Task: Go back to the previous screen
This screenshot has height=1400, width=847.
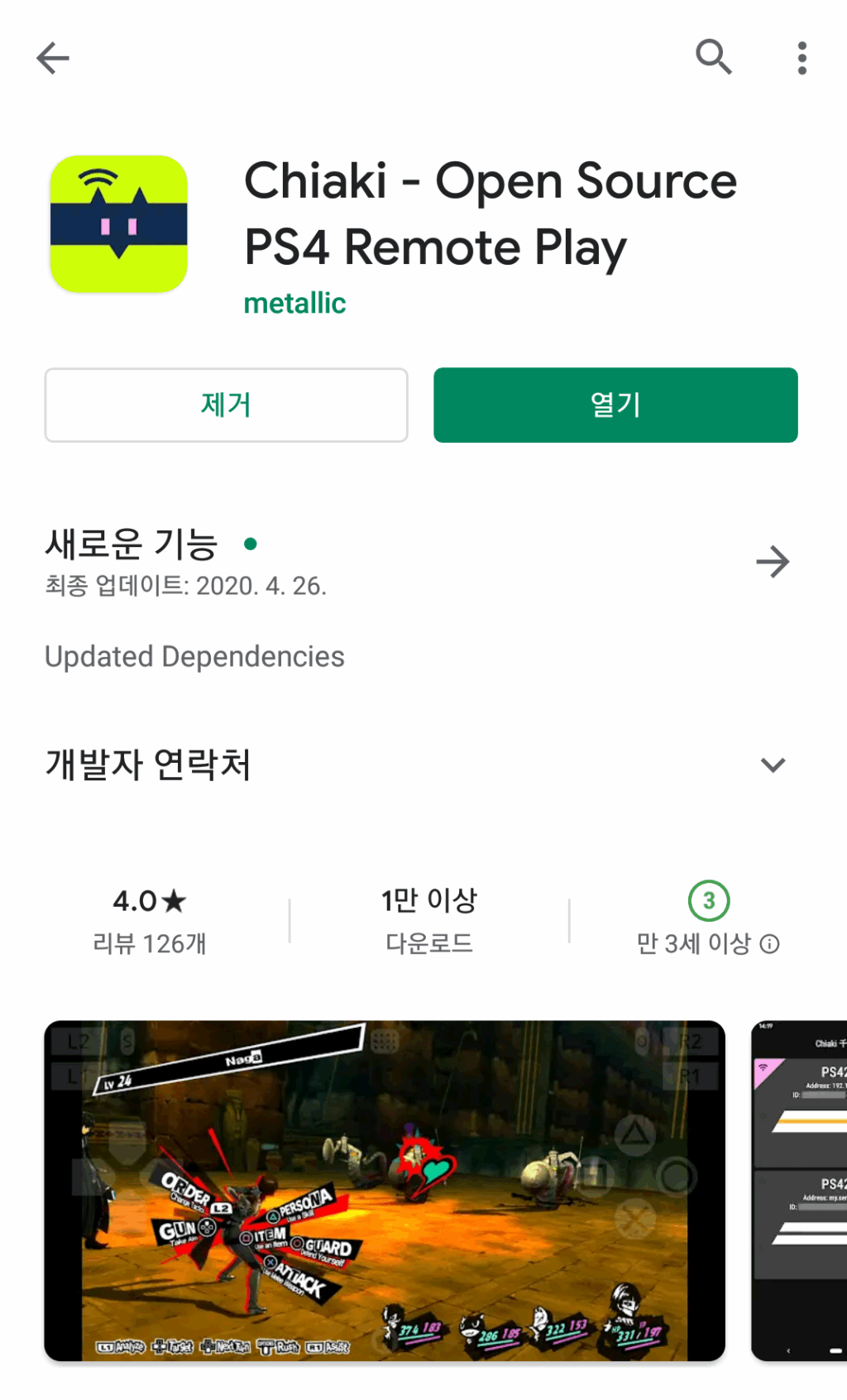Action: tap(53, 58)
